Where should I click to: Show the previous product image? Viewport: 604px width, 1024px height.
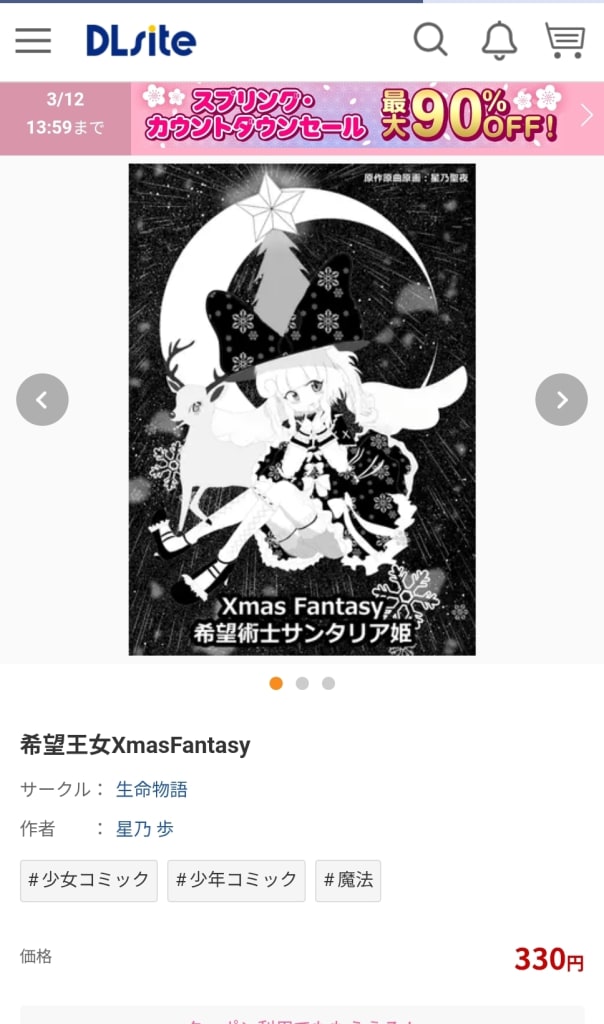click(x=42, y=400)
